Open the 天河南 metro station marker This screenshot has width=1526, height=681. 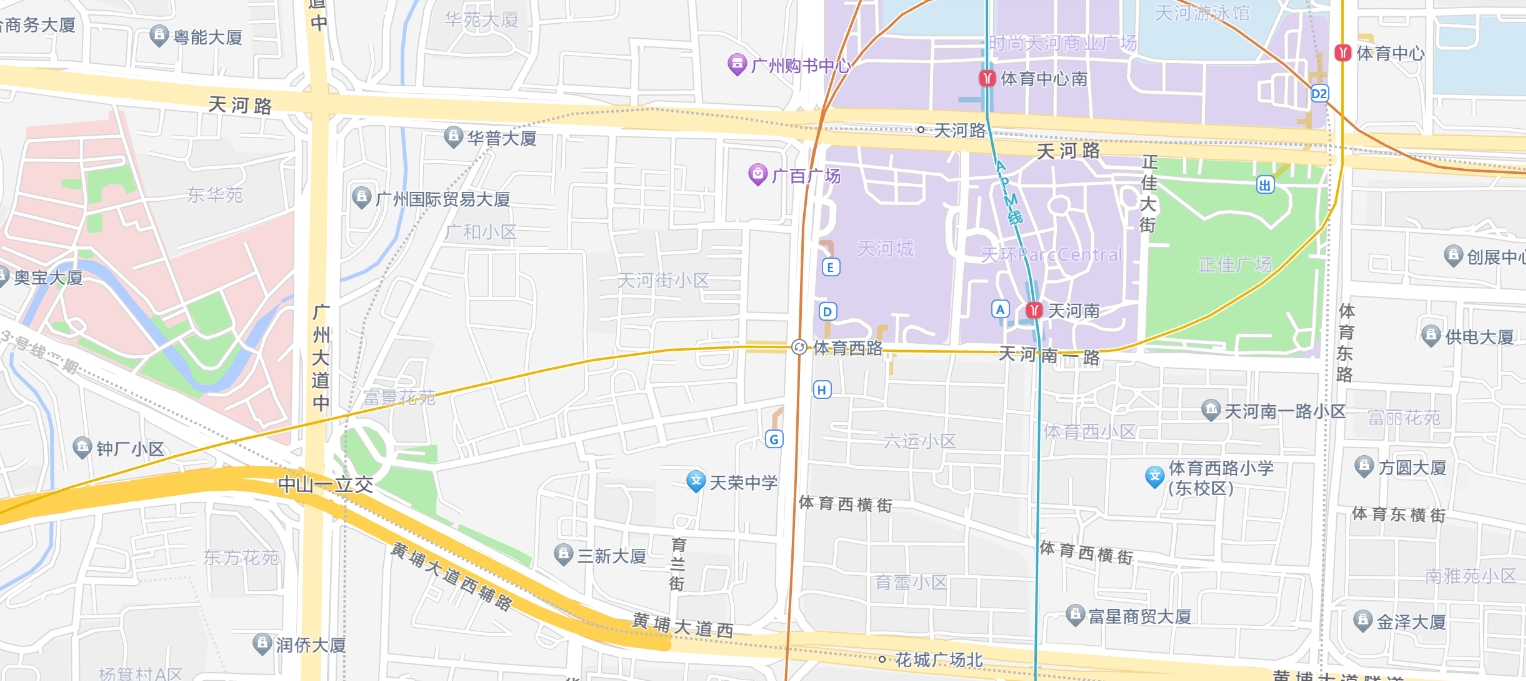click(x=1034, y=311)
